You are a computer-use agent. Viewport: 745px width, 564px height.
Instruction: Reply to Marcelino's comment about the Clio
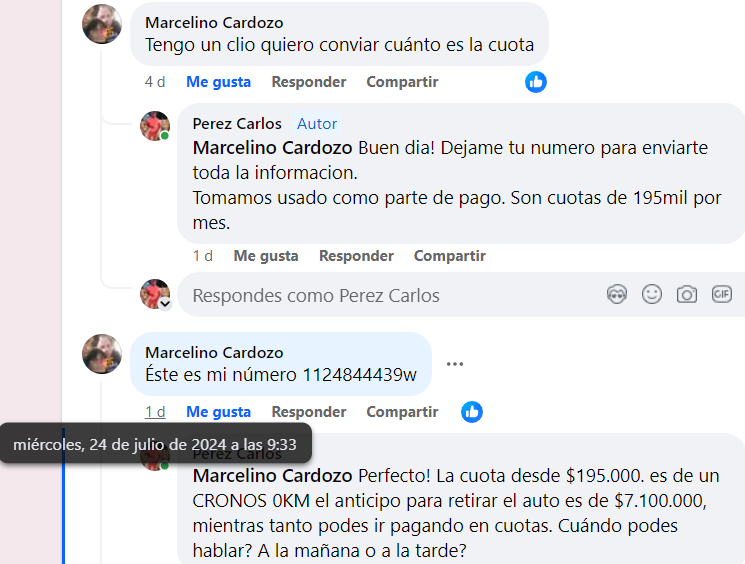308,82
